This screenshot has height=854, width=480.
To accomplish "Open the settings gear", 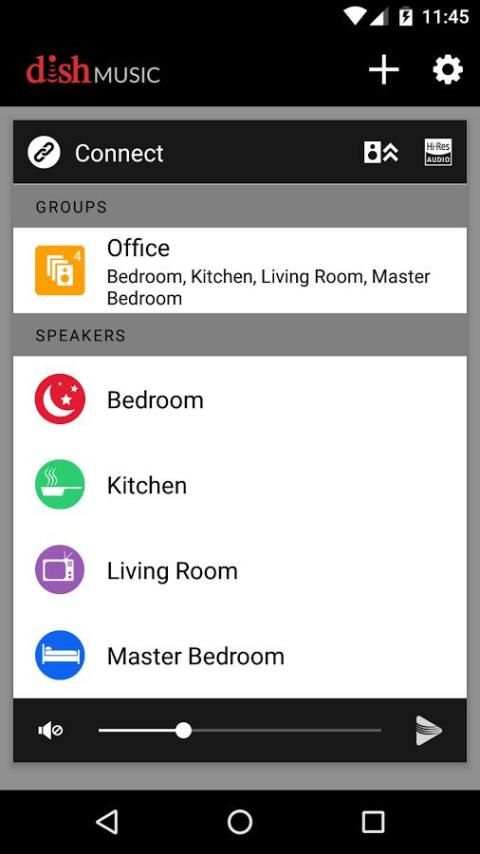I will [448, 70].
